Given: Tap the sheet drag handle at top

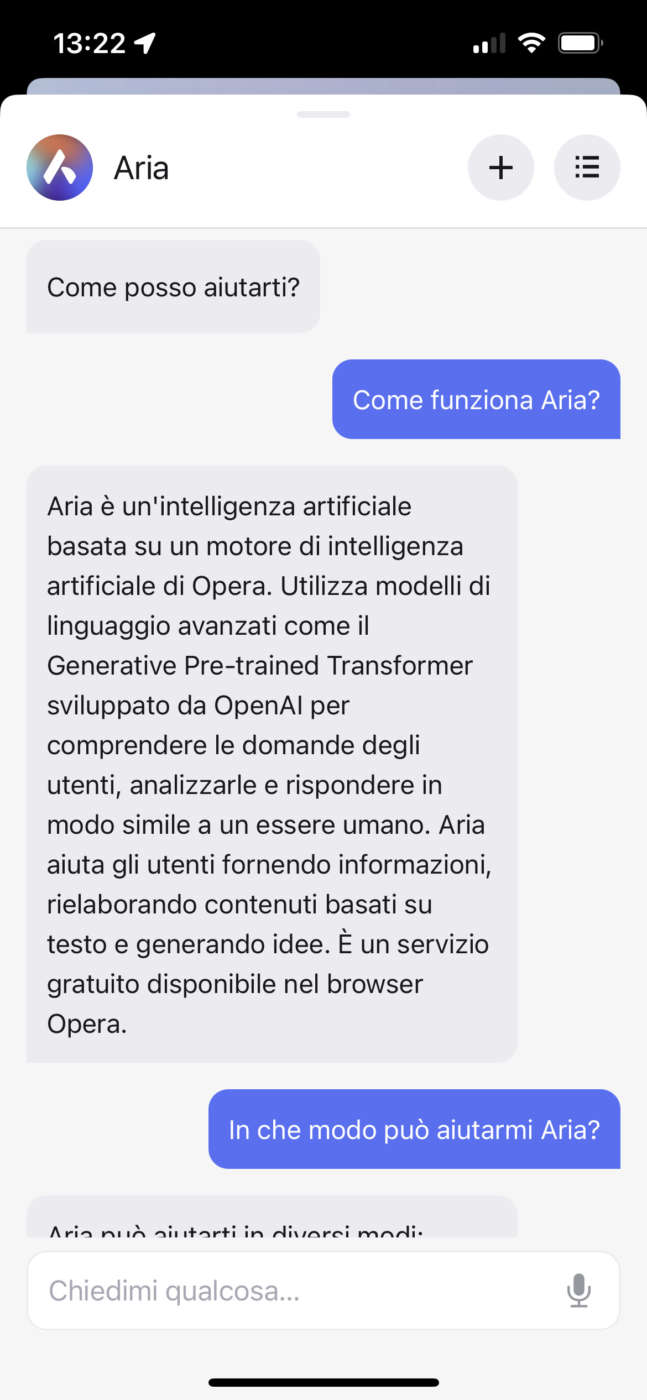Looking at the screenshot, I should [x=323, y=114].
